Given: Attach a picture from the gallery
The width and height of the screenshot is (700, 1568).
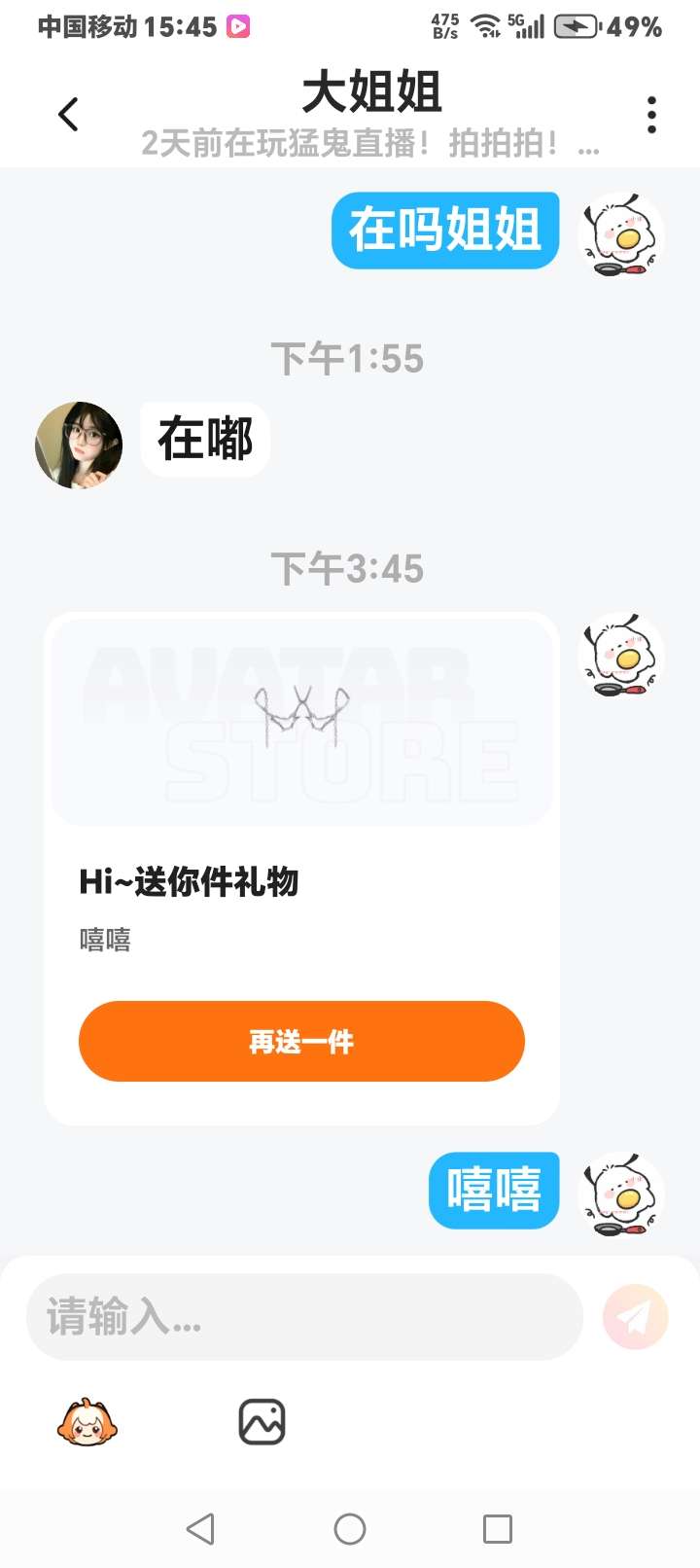Looking at the screenshot, I should pos(262,1422).
